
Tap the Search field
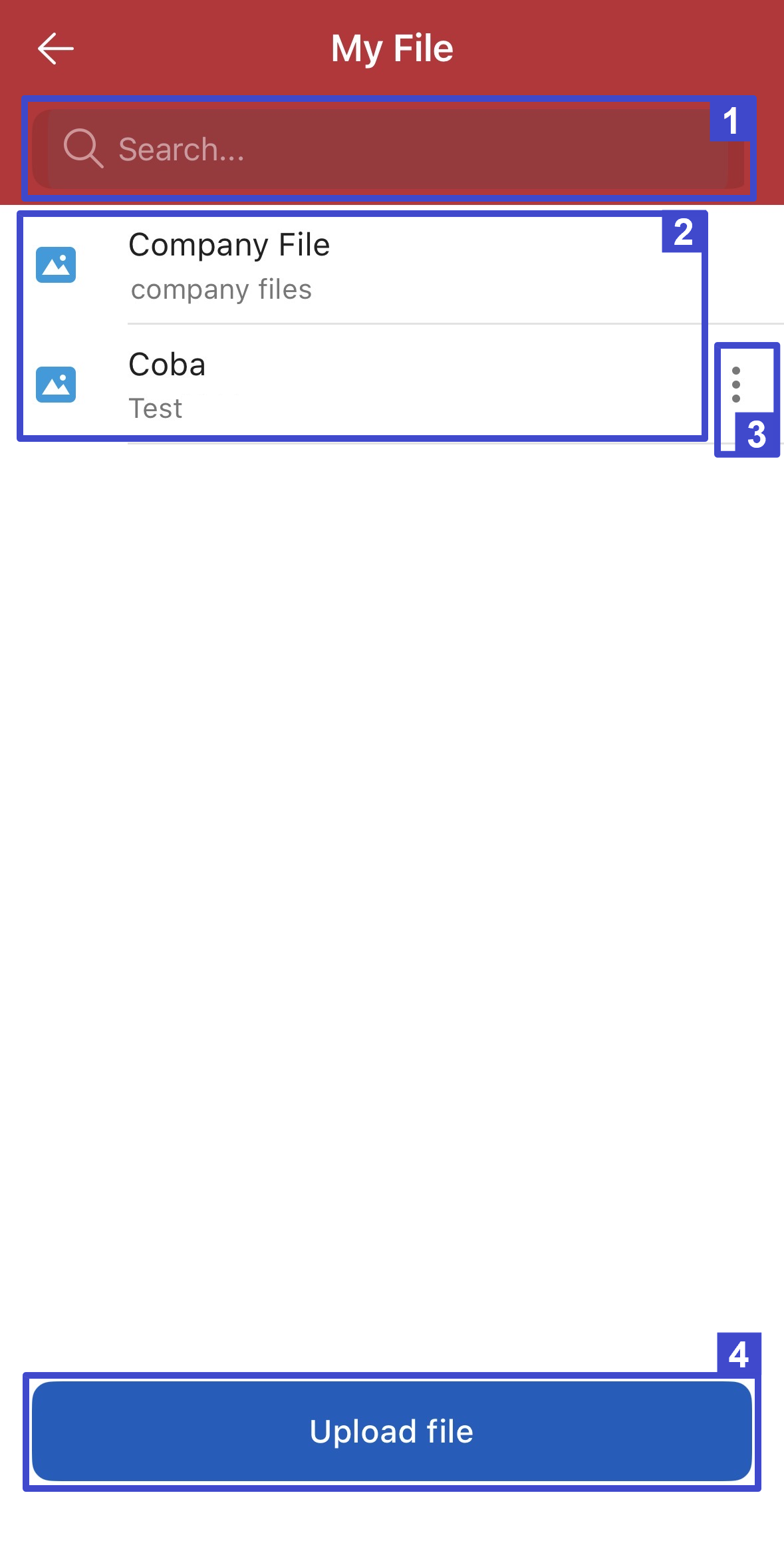click(x=388, y=149)
